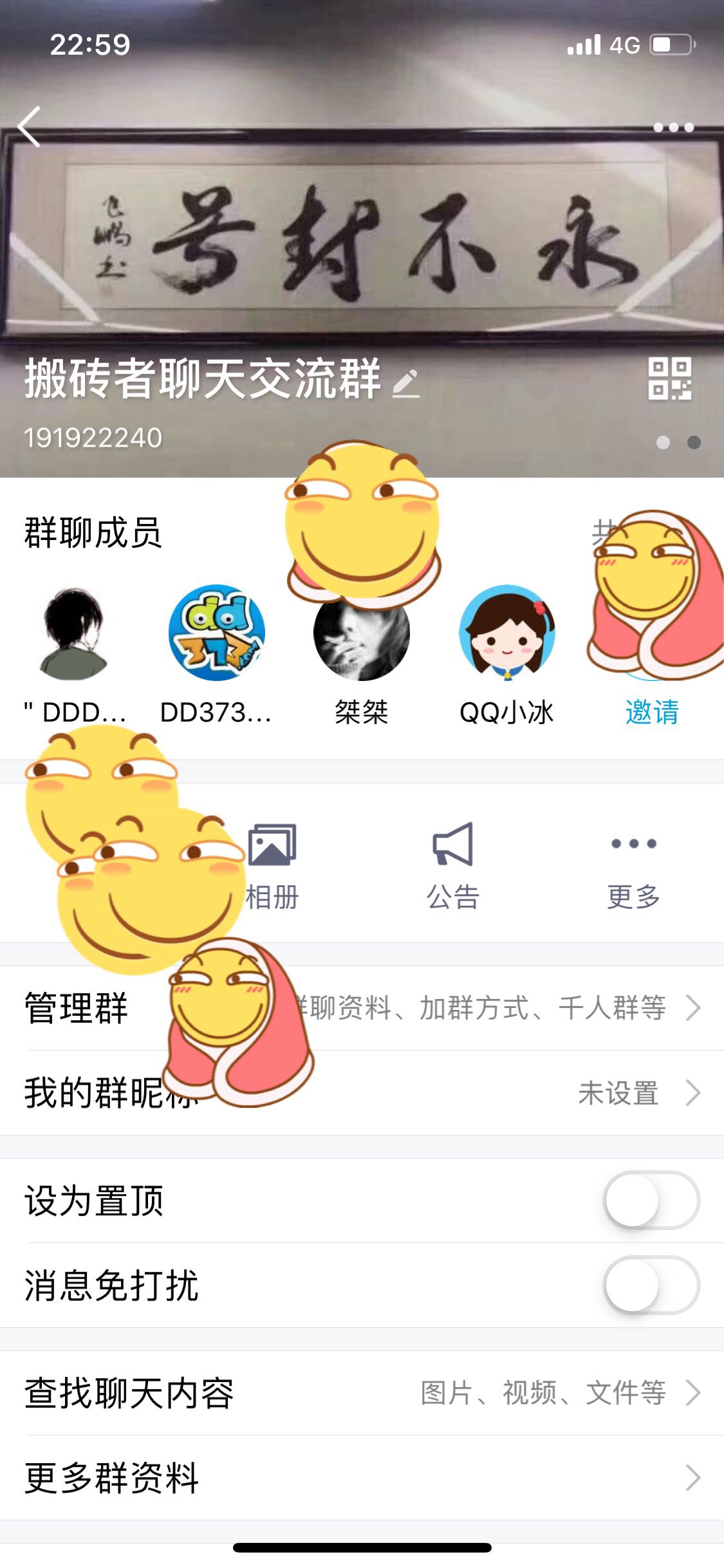Open 管理群 settings

(362, 1008)
